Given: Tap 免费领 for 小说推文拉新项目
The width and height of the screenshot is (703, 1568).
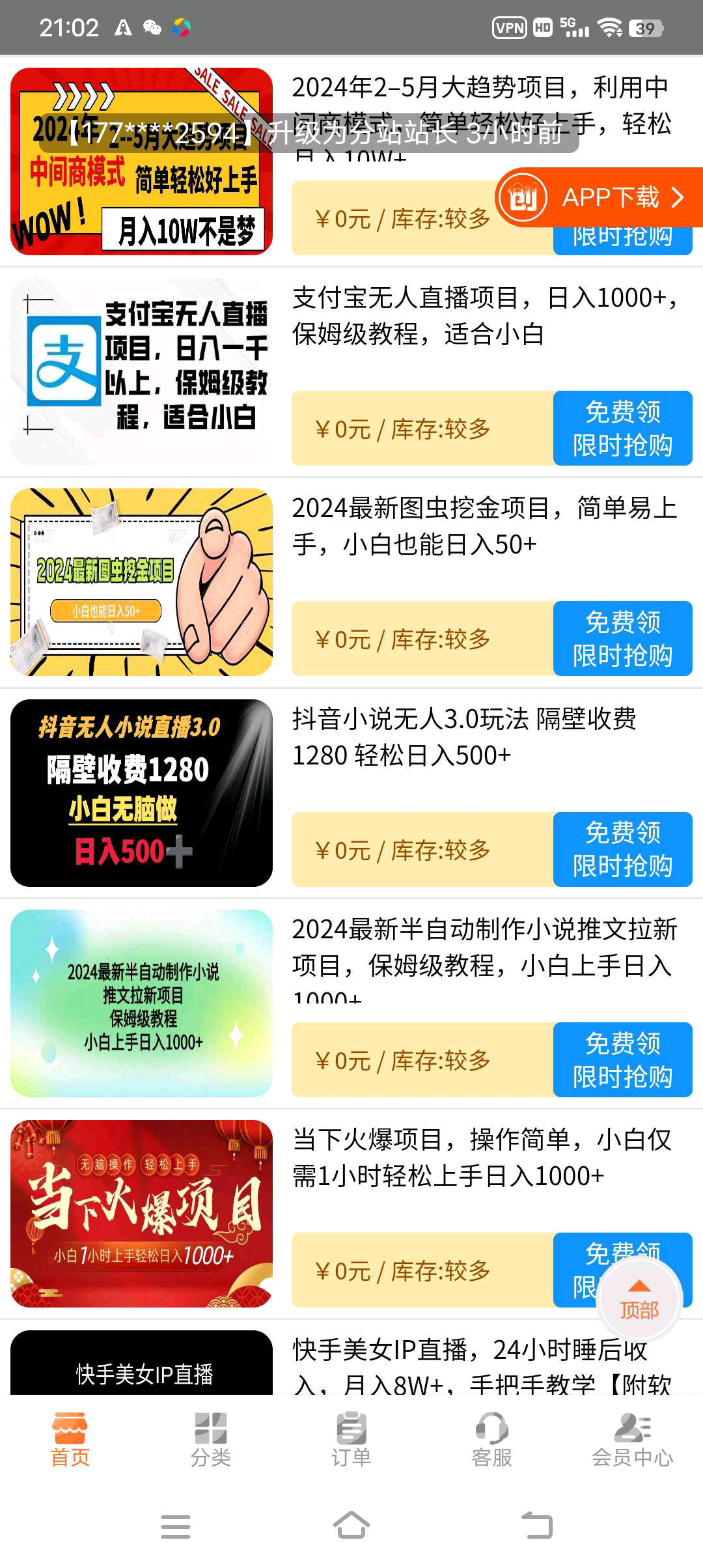Looking at the screenshot, I should coord(622,1059).
